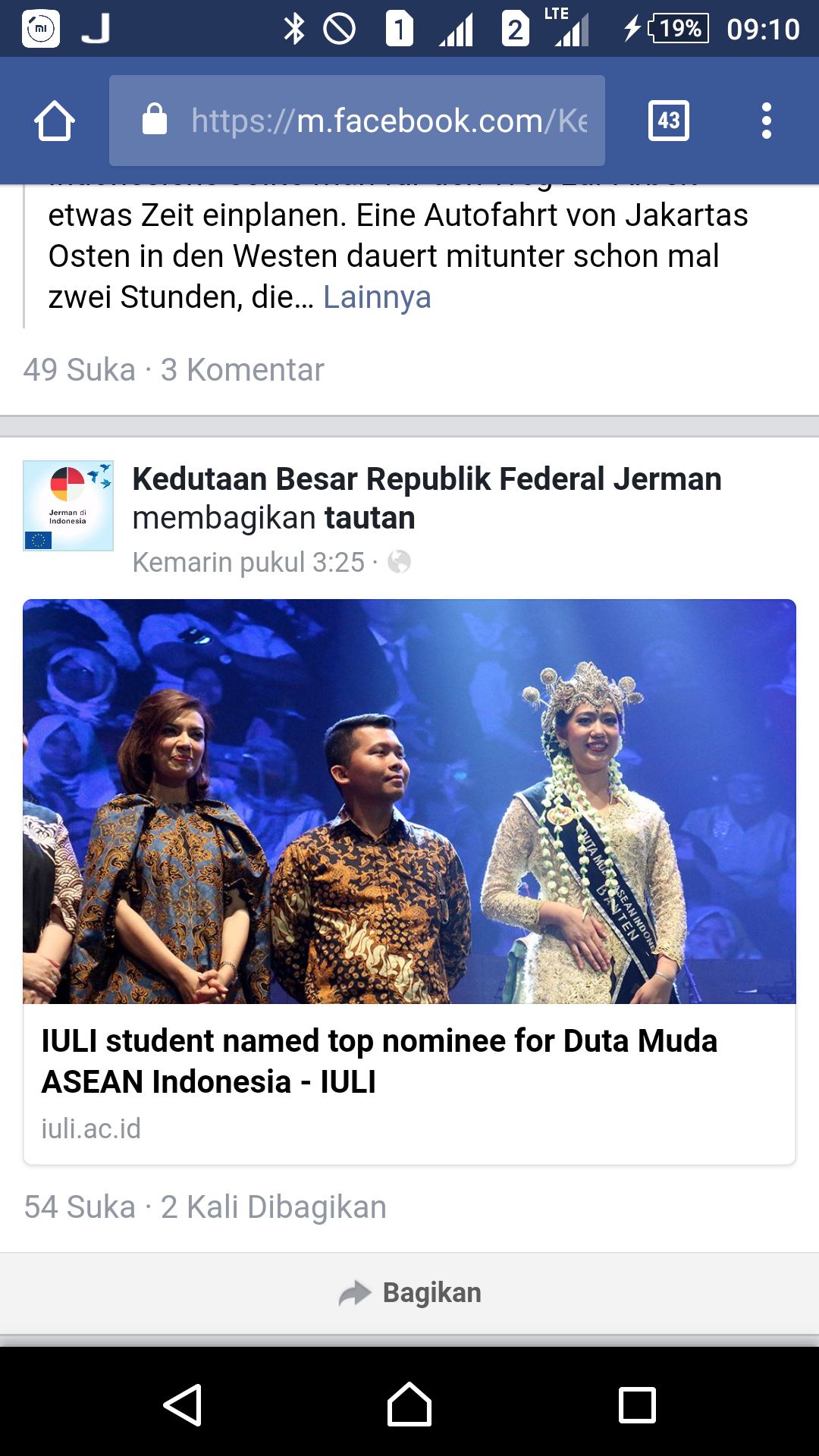This screenshot has width=819, height=1456.
Task: Open the Kedutaan Besar Republik Federal Jerman page
Action: 427,479
